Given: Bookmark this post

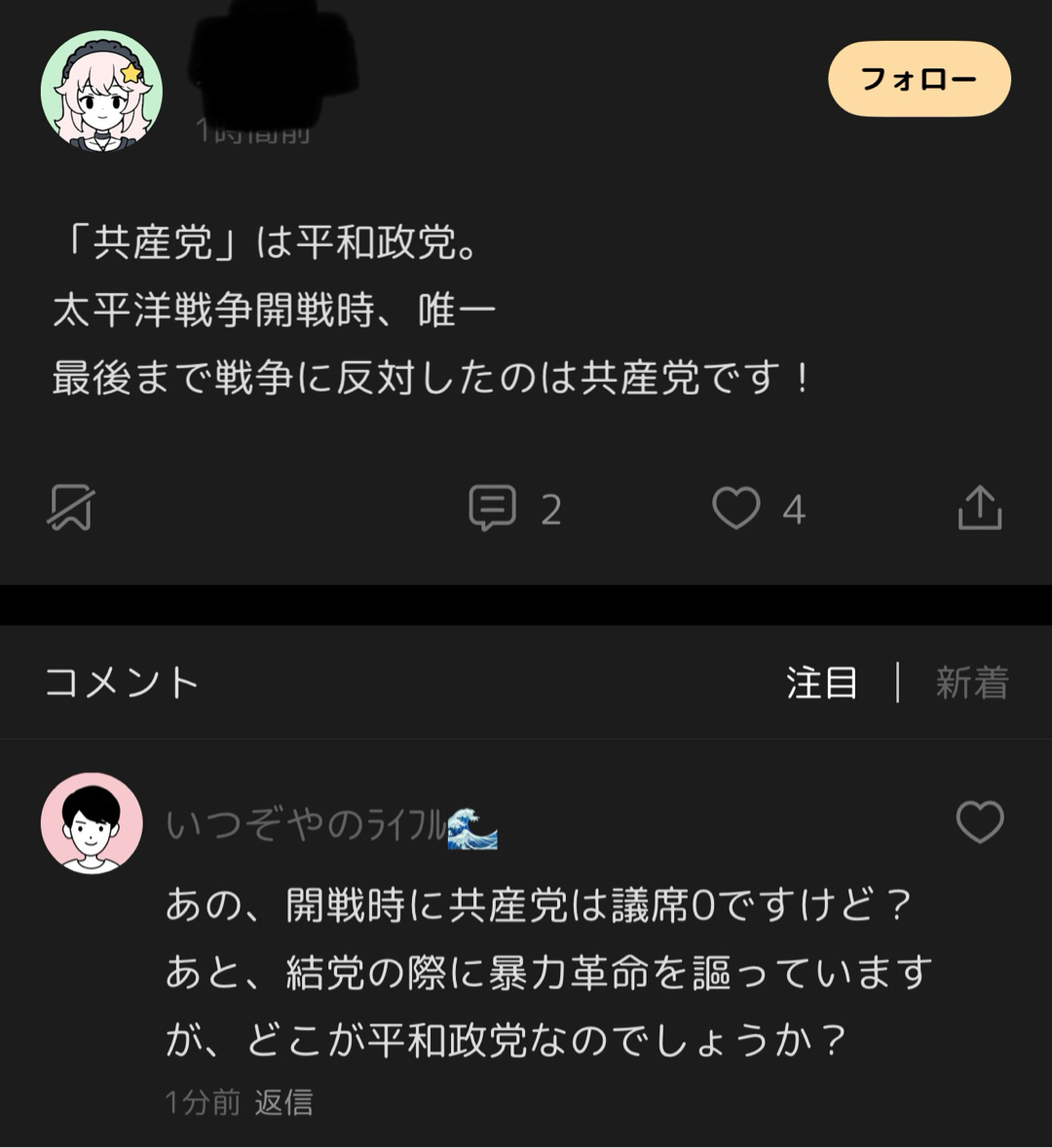Looking at the screenshot, I should (x=72, y=507).
